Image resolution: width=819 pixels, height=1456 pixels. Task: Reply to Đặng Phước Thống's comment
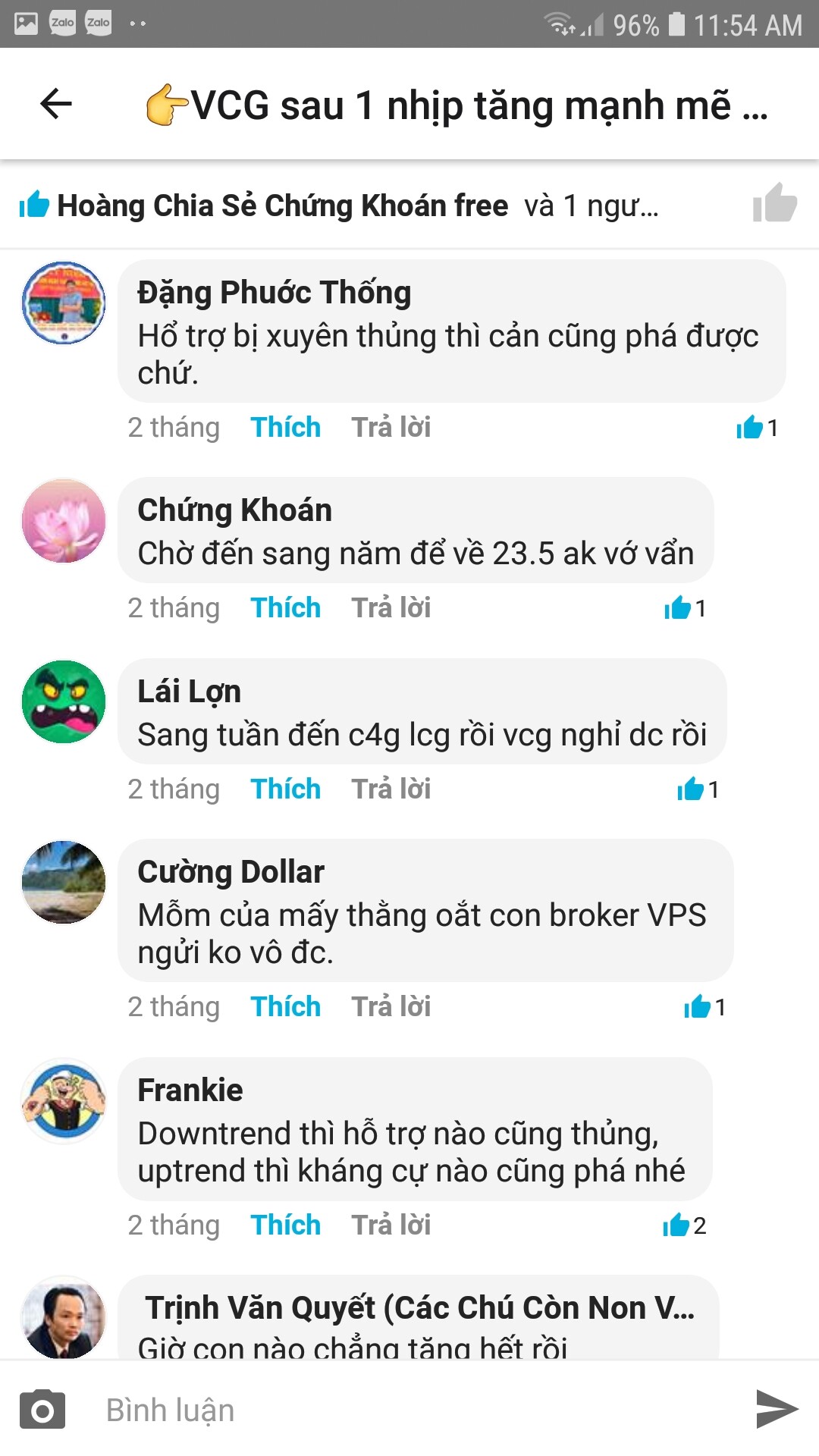pyautogui.click(x=391, y=427)
